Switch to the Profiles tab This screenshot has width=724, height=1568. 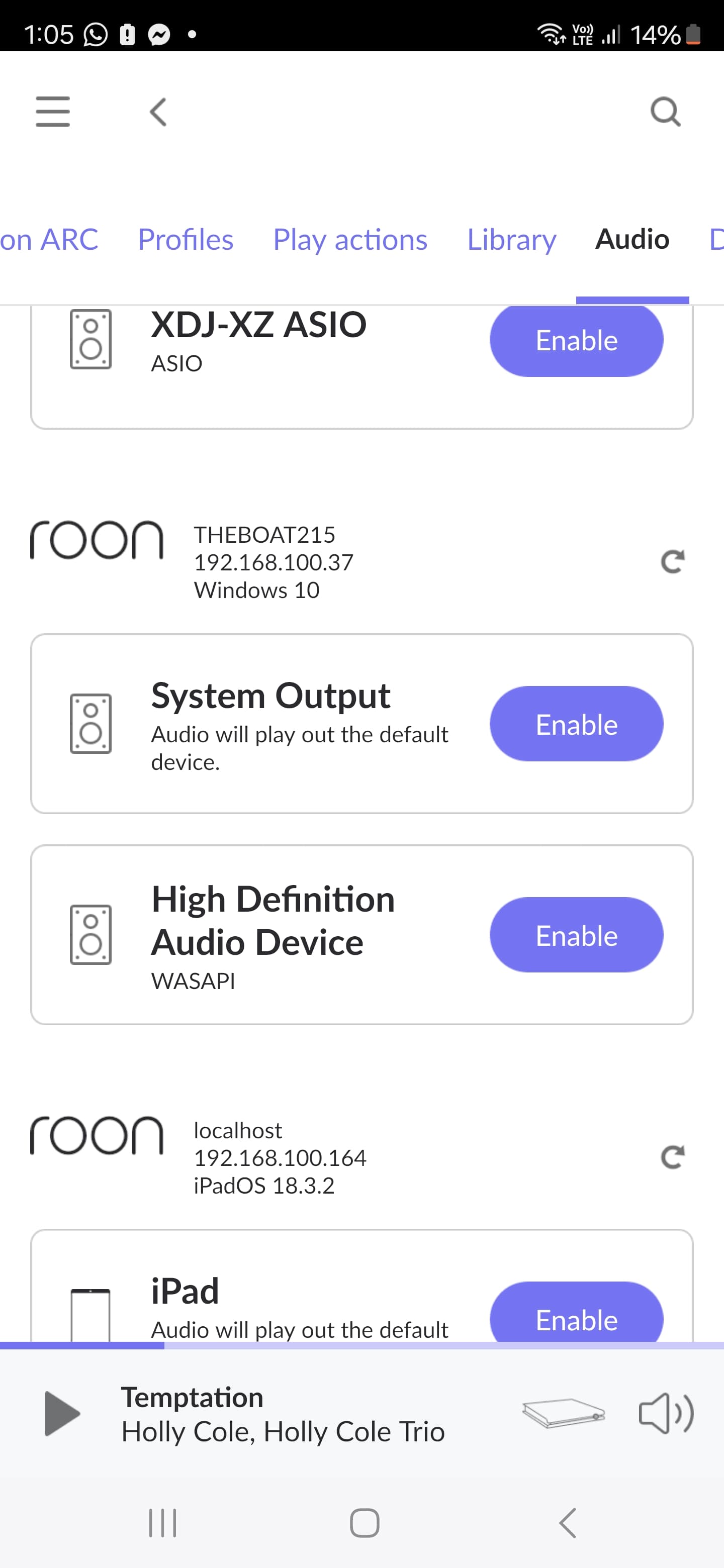pyautogui.click(x=186, y=239)
